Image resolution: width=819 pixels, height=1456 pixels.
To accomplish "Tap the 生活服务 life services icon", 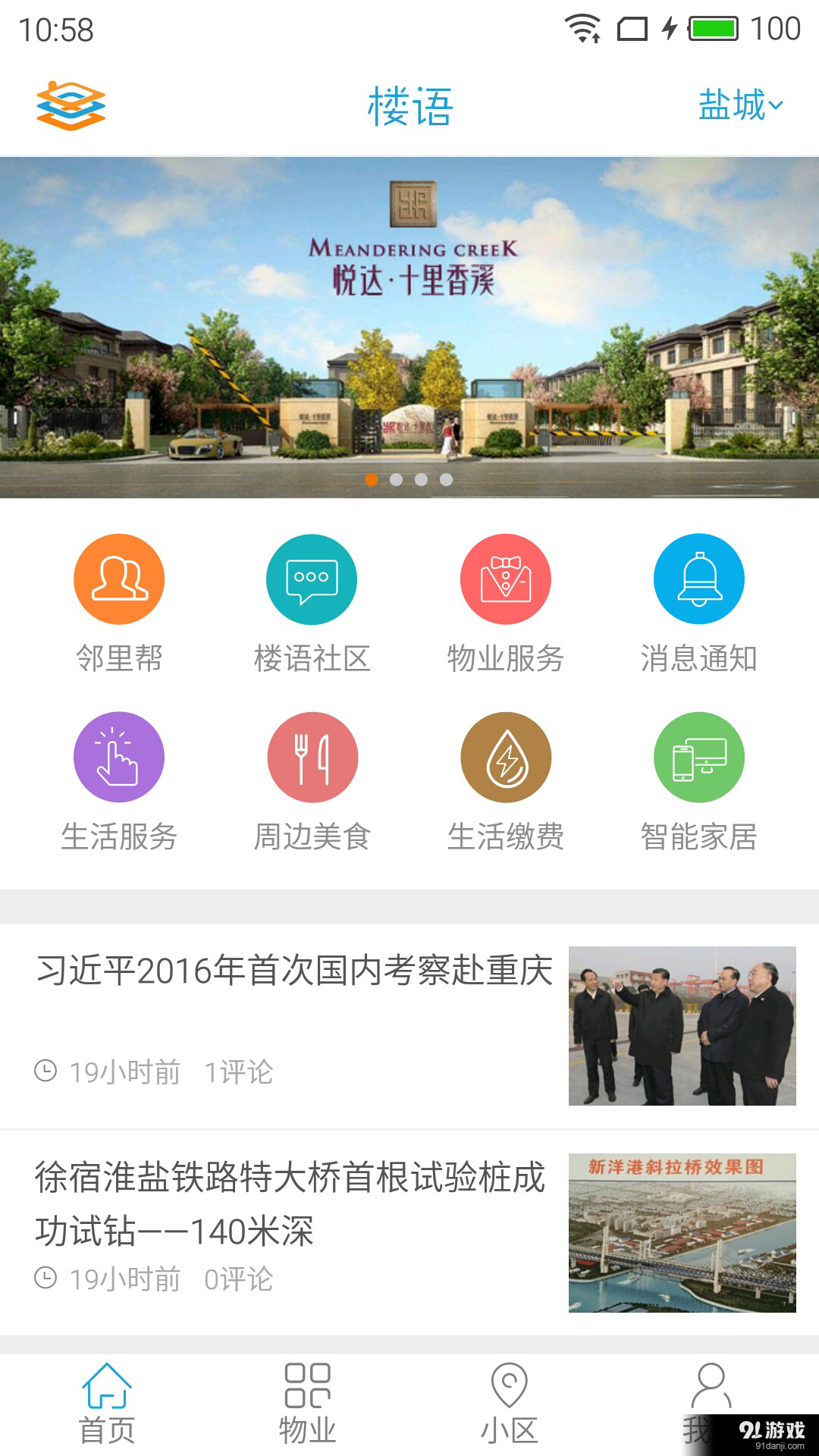I will [118, 757].
